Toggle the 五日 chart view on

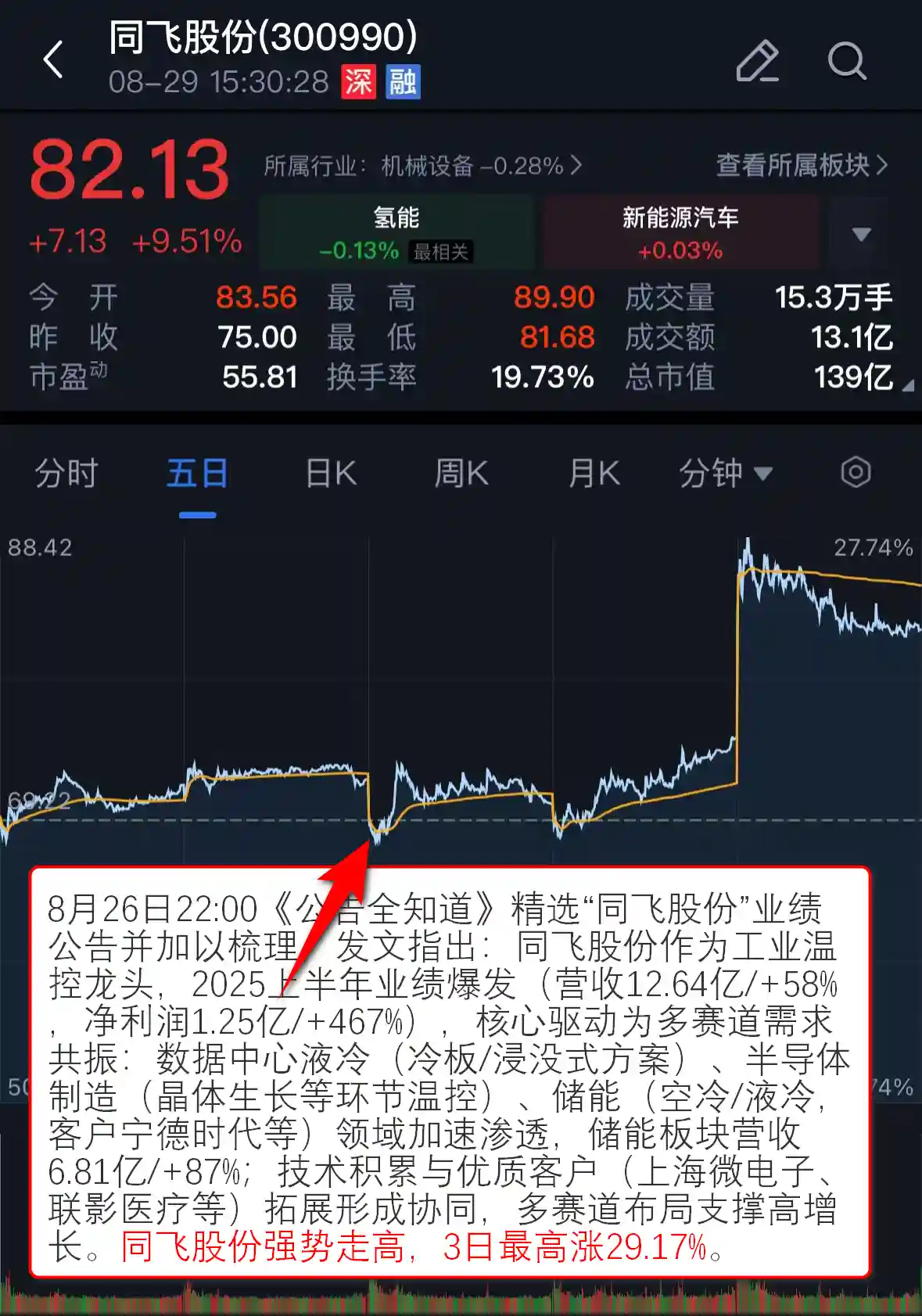click(197, 473)
